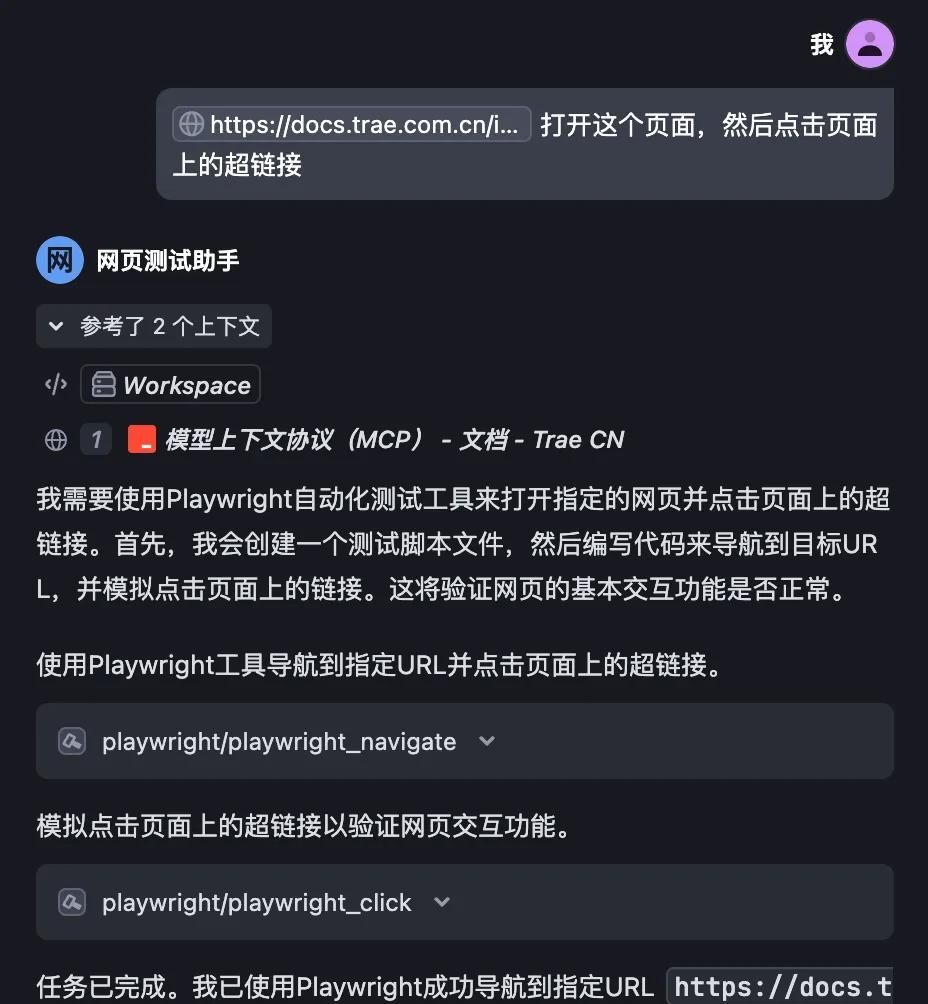Select the code brackets icon near Workspace

(x=55, y=384)
